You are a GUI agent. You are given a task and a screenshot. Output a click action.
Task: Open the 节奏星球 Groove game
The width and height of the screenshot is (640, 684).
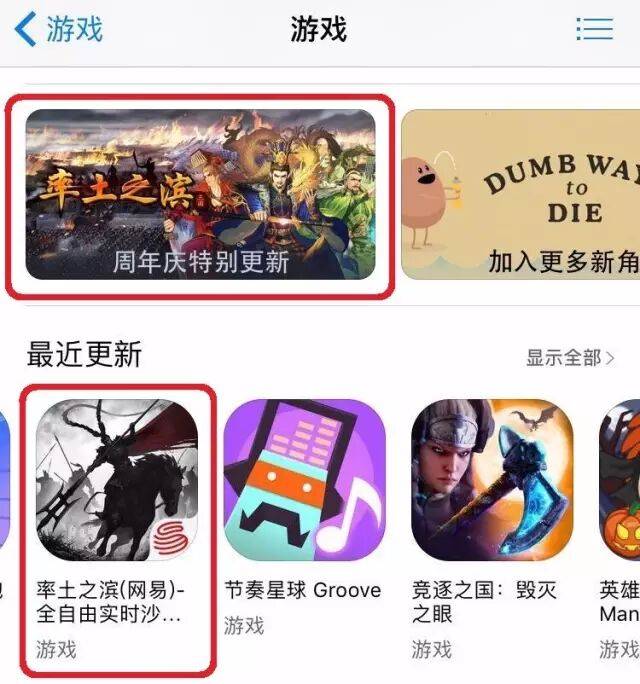coord(305,481)
